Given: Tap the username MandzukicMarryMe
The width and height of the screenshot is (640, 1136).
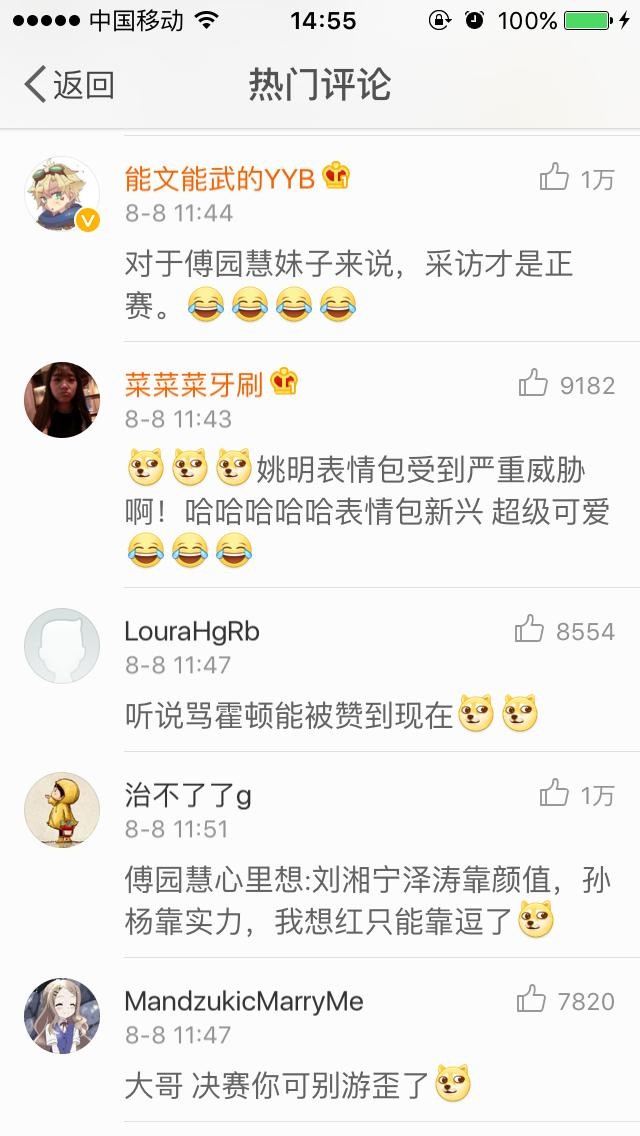Looking at the screenshot, I should [244, 1001].
